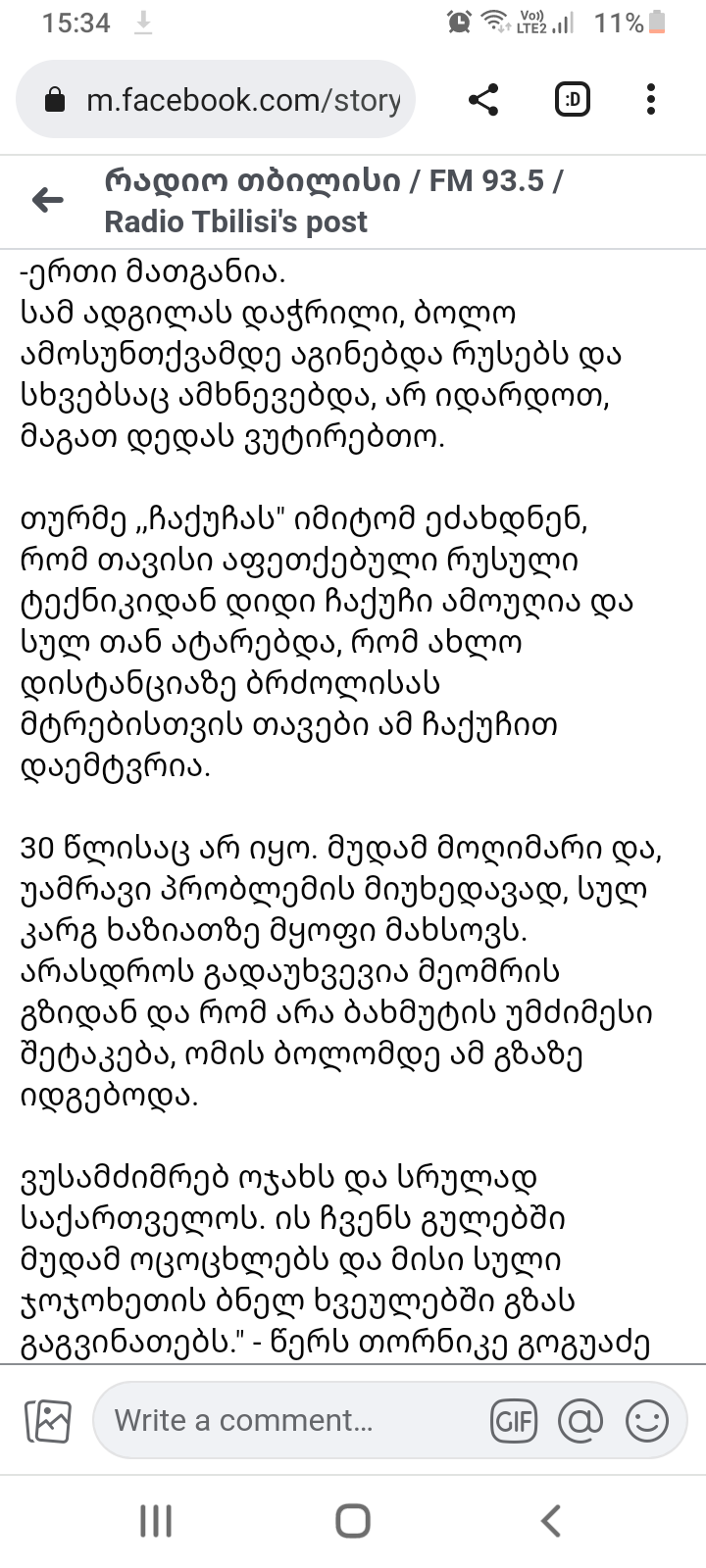Open the system recent apps view
This screenshot has height=1568, width=706.
(x=156, y=1521)
